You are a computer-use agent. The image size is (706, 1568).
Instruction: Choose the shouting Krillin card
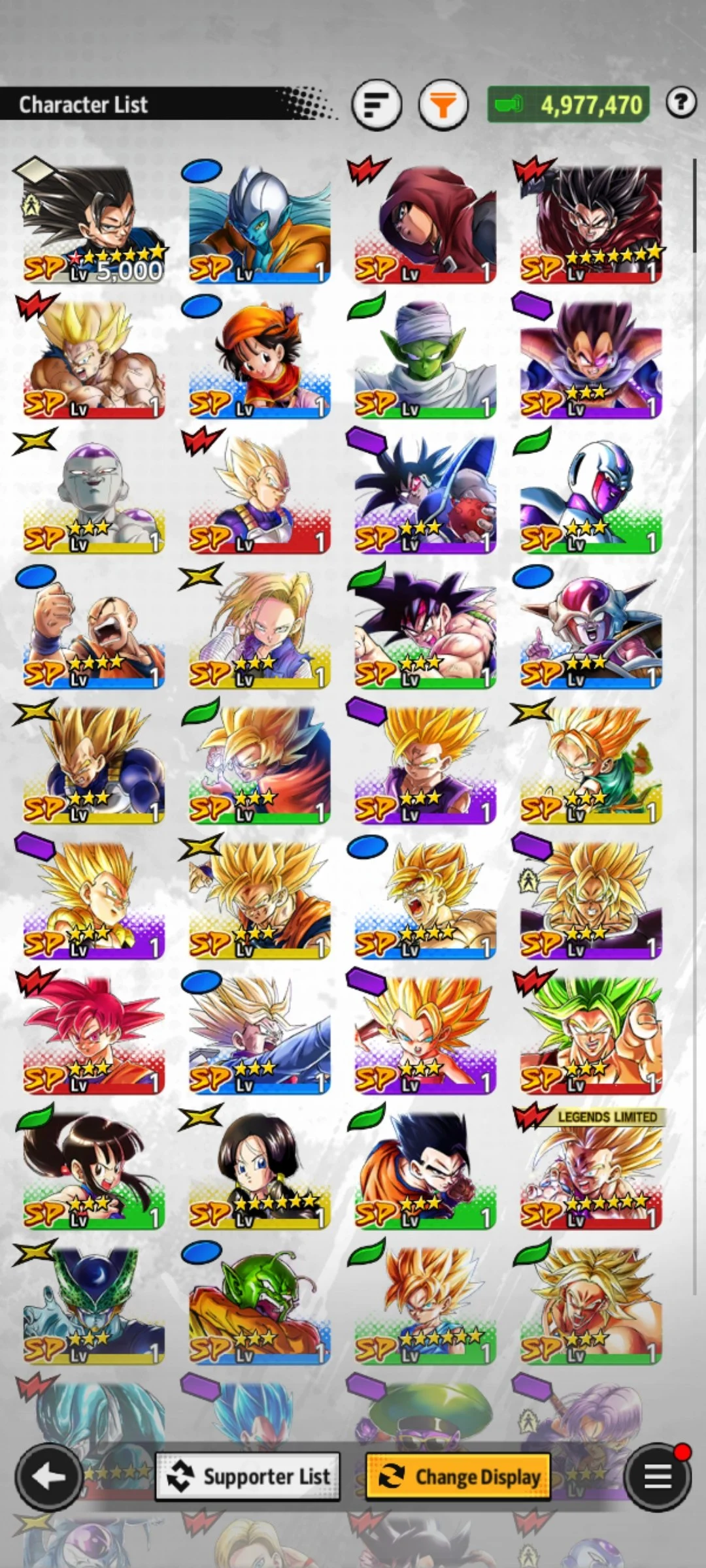(x=93, y=630)
